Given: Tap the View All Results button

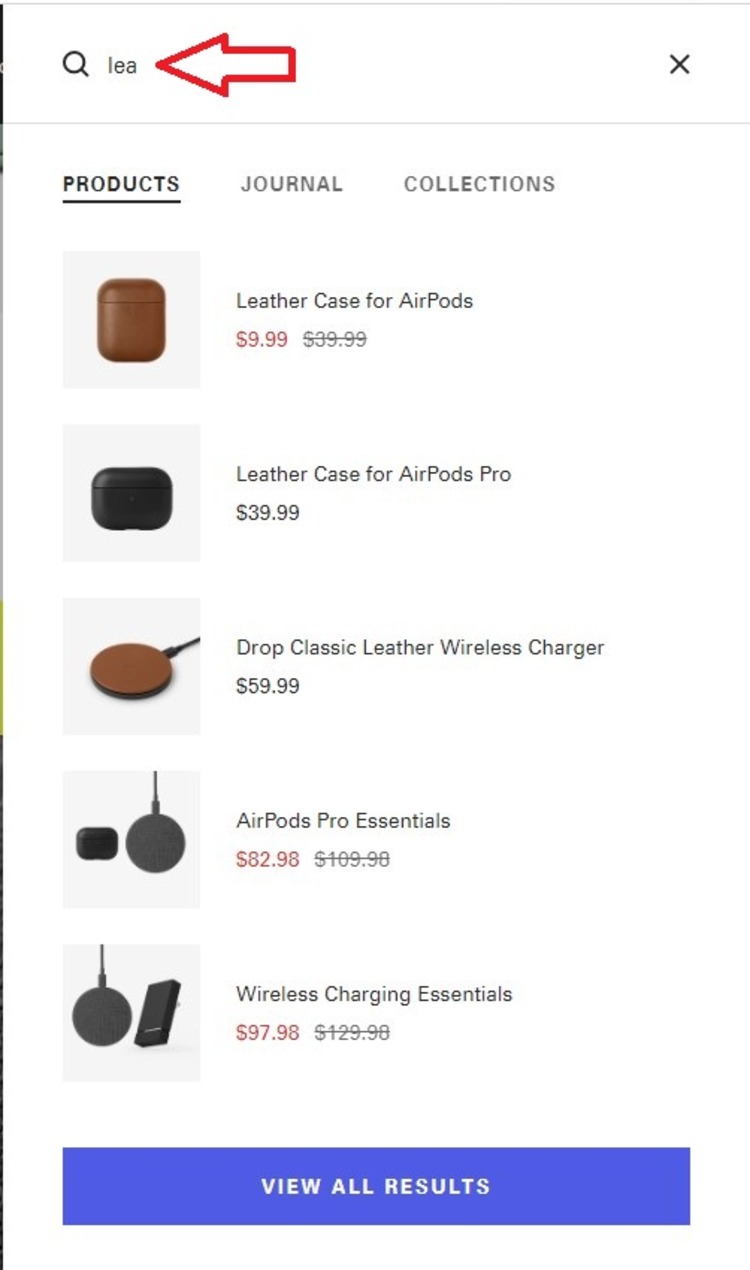Looking at the screenshot, I should (376, 1186).
